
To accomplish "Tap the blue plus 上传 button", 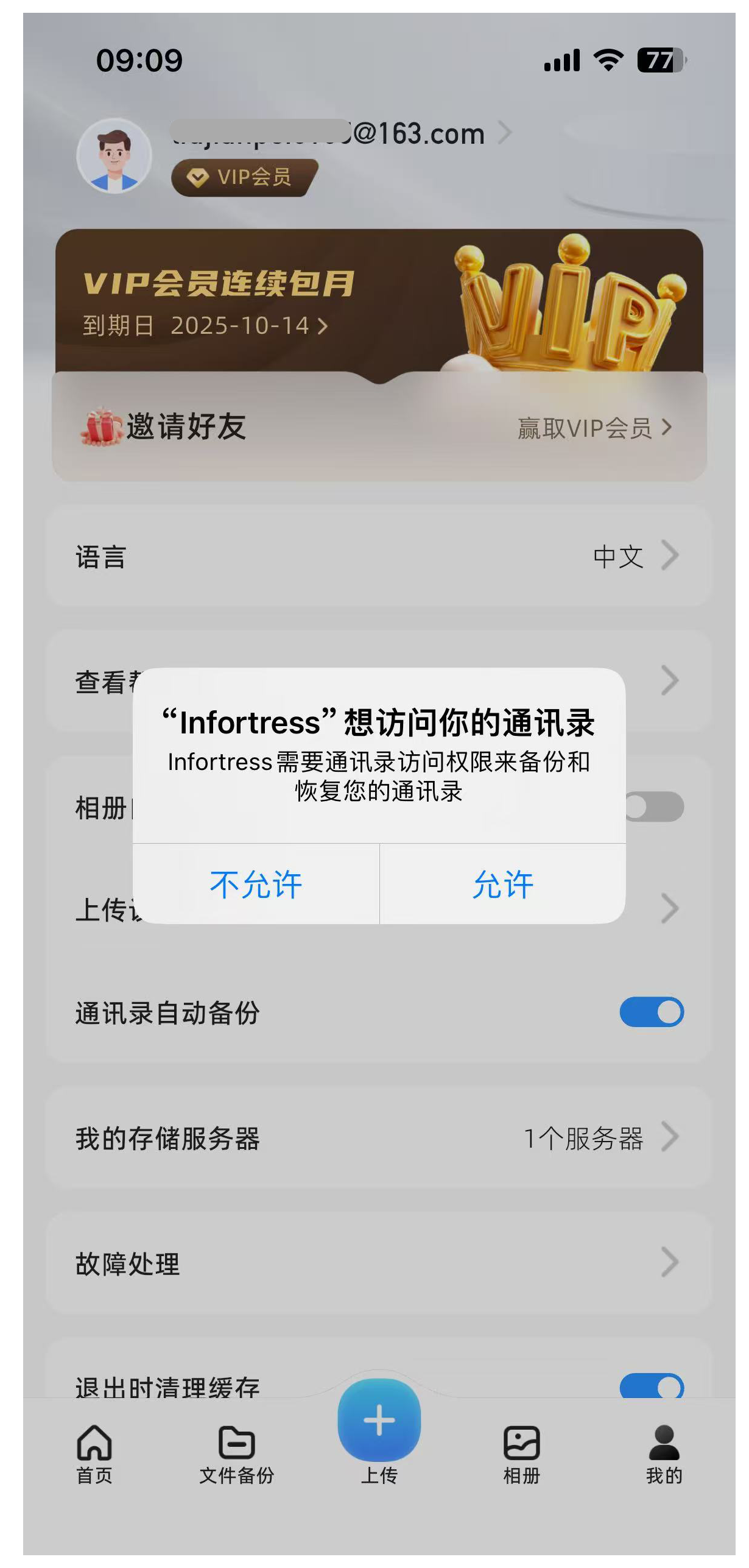I will point(379,1421).
